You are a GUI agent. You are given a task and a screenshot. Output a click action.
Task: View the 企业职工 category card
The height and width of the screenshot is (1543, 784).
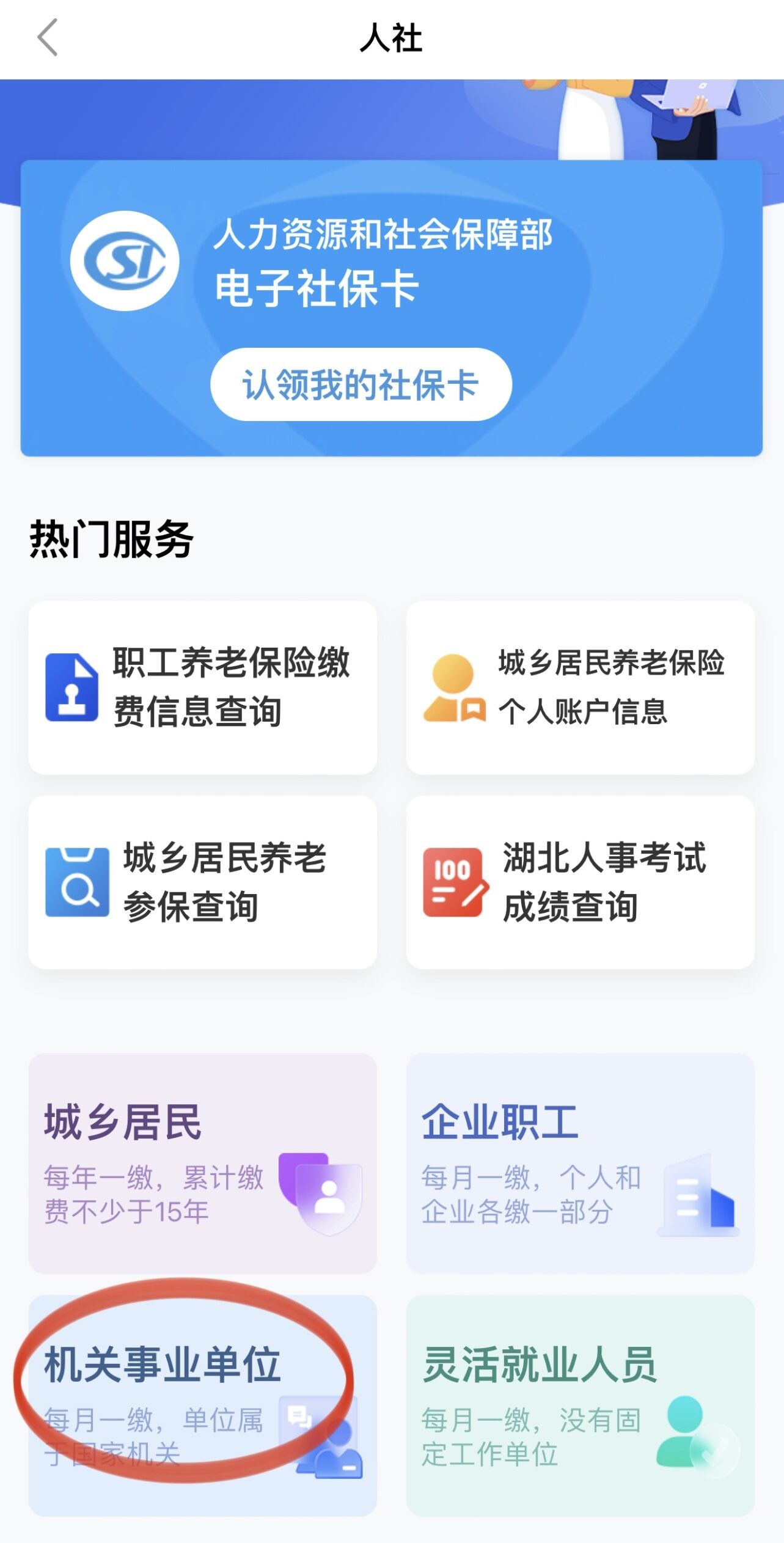coord(580,1163)
